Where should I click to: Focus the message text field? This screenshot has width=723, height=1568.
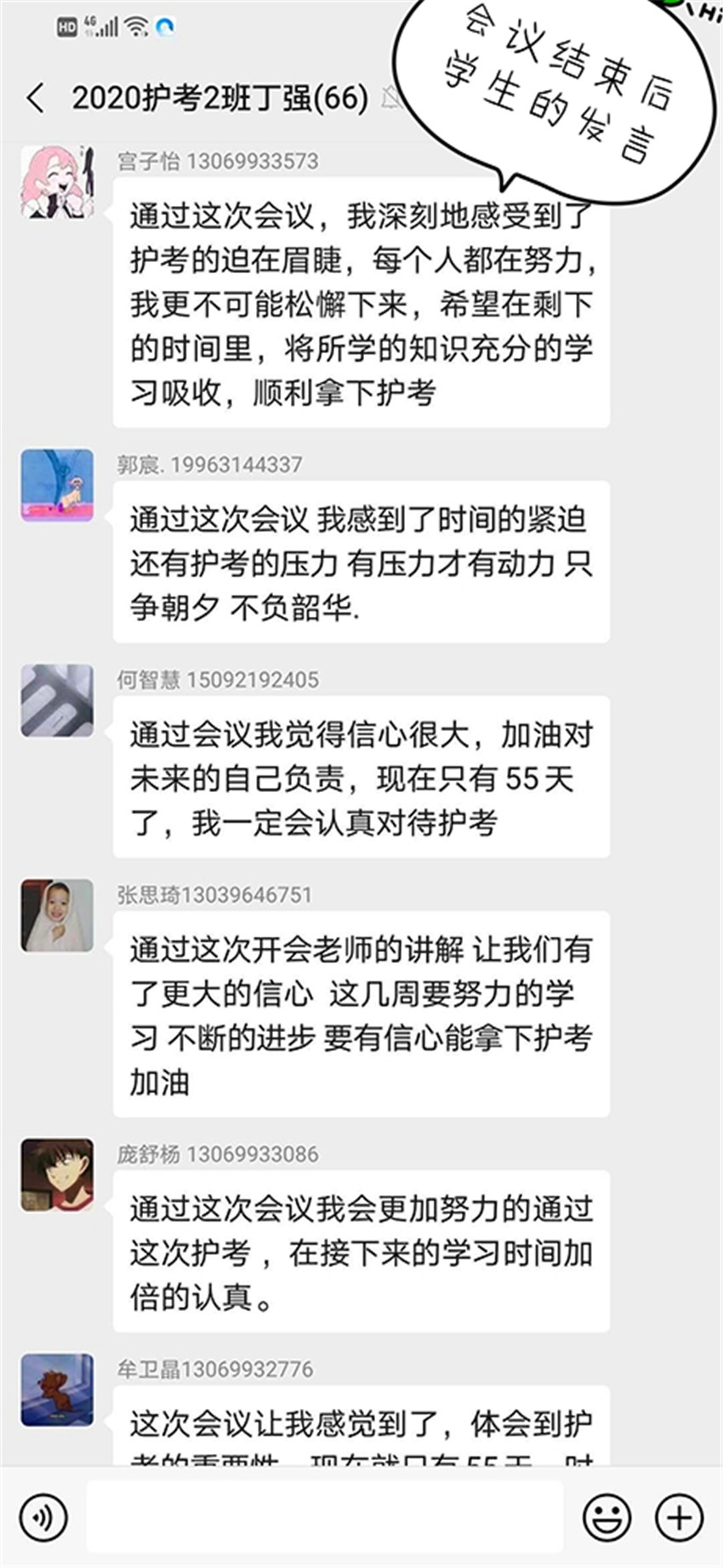(325, 1517)
